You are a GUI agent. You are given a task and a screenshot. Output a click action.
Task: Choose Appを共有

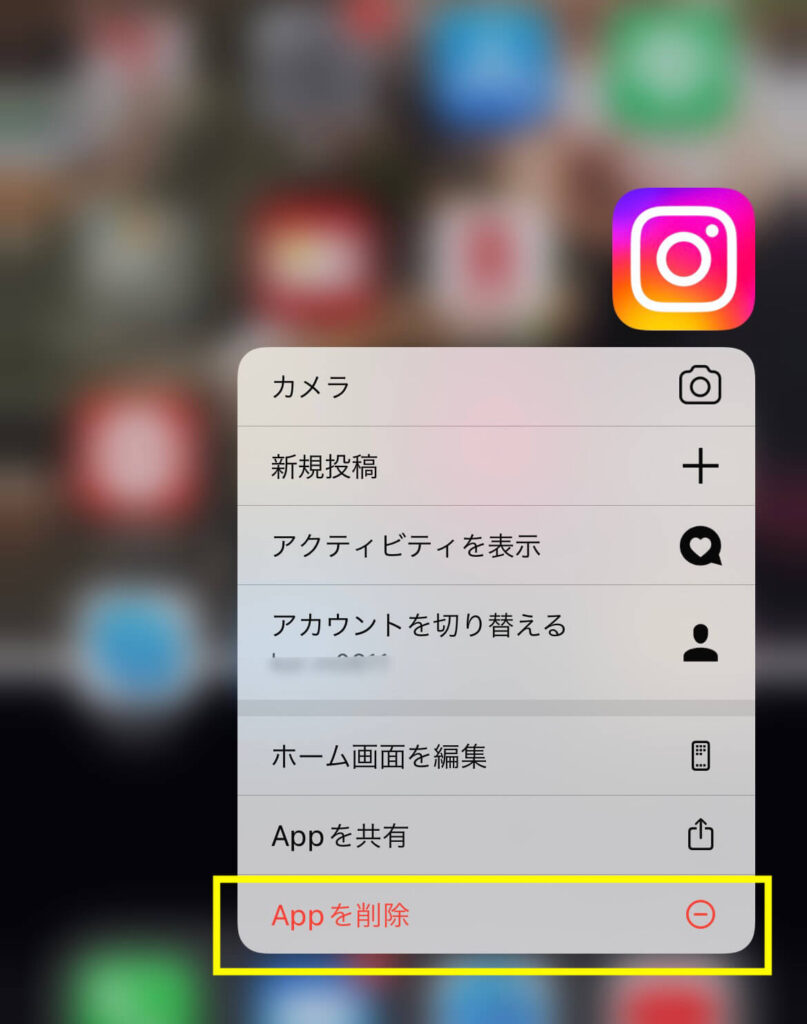coord(495,835)
